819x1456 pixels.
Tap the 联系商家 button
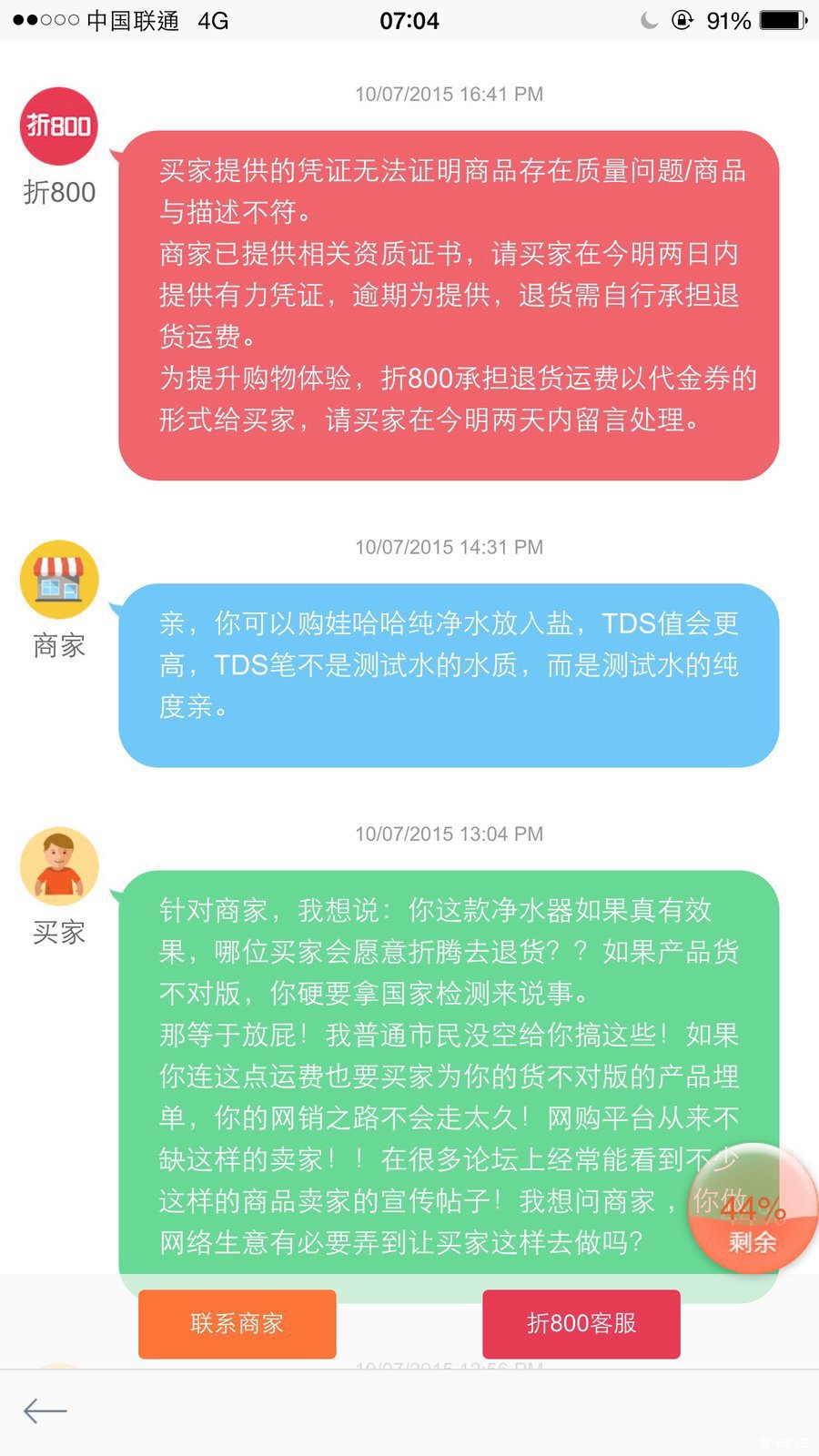tap(237, 1323)
